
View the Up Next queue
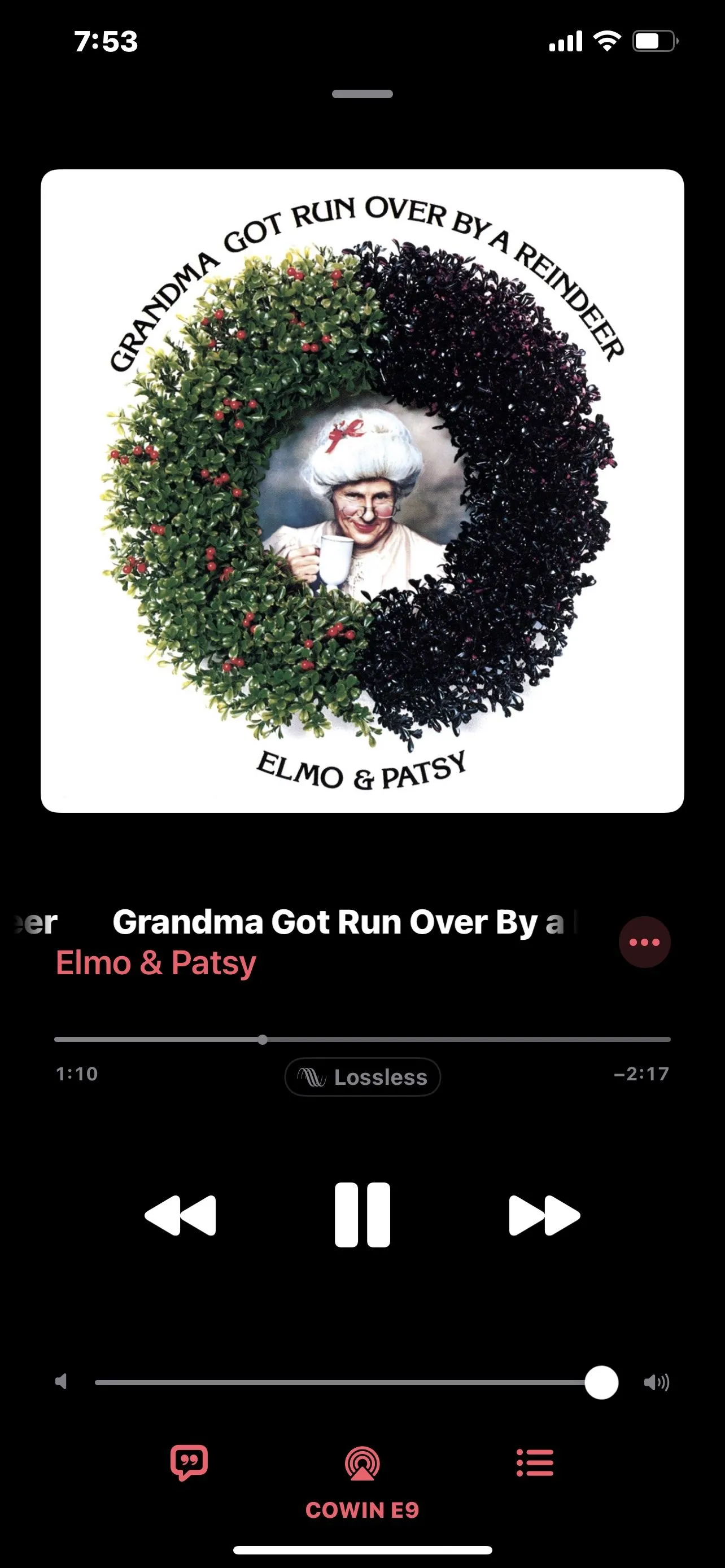(x=535, y=1462)
